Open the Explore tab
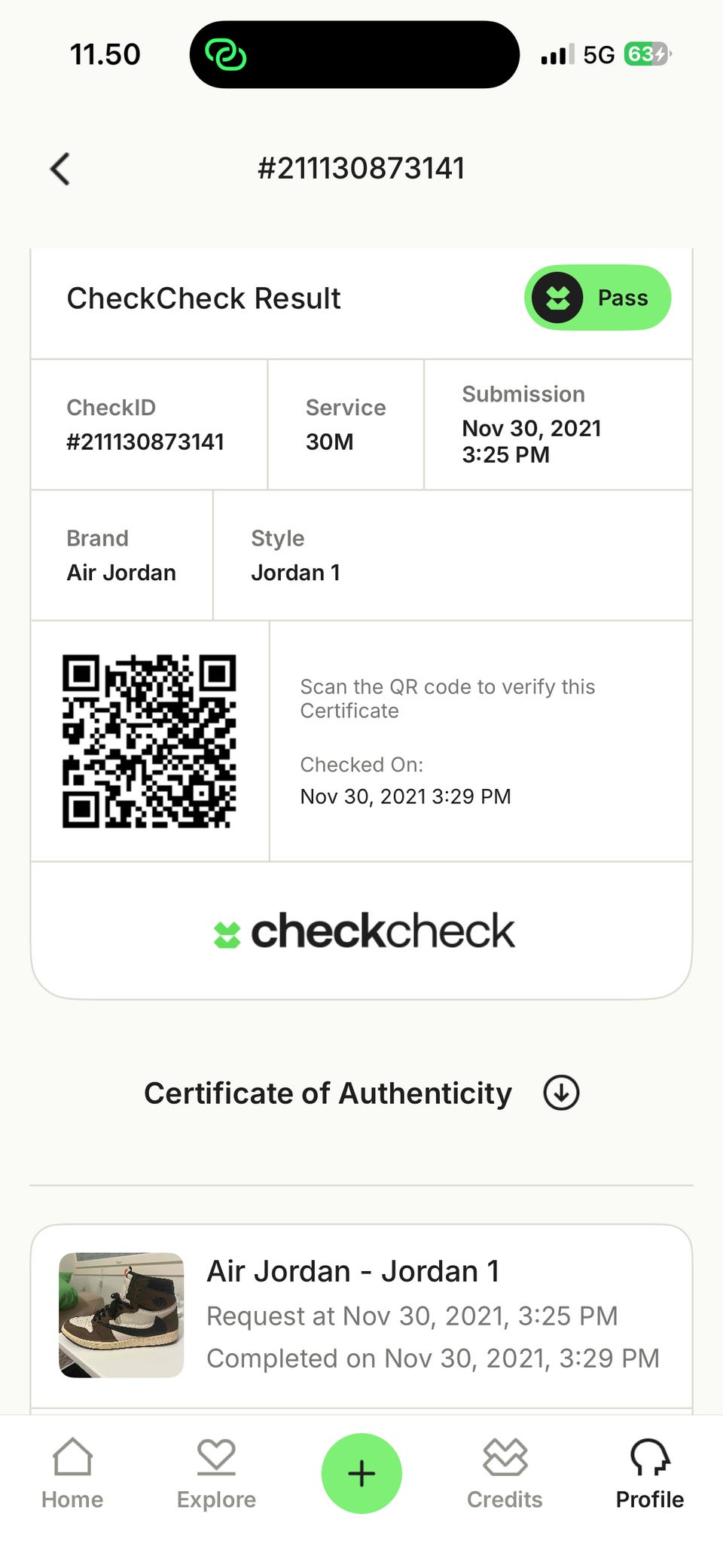Image resolution: width=723 pixels, height=1568 pixels. [216, 1473]
